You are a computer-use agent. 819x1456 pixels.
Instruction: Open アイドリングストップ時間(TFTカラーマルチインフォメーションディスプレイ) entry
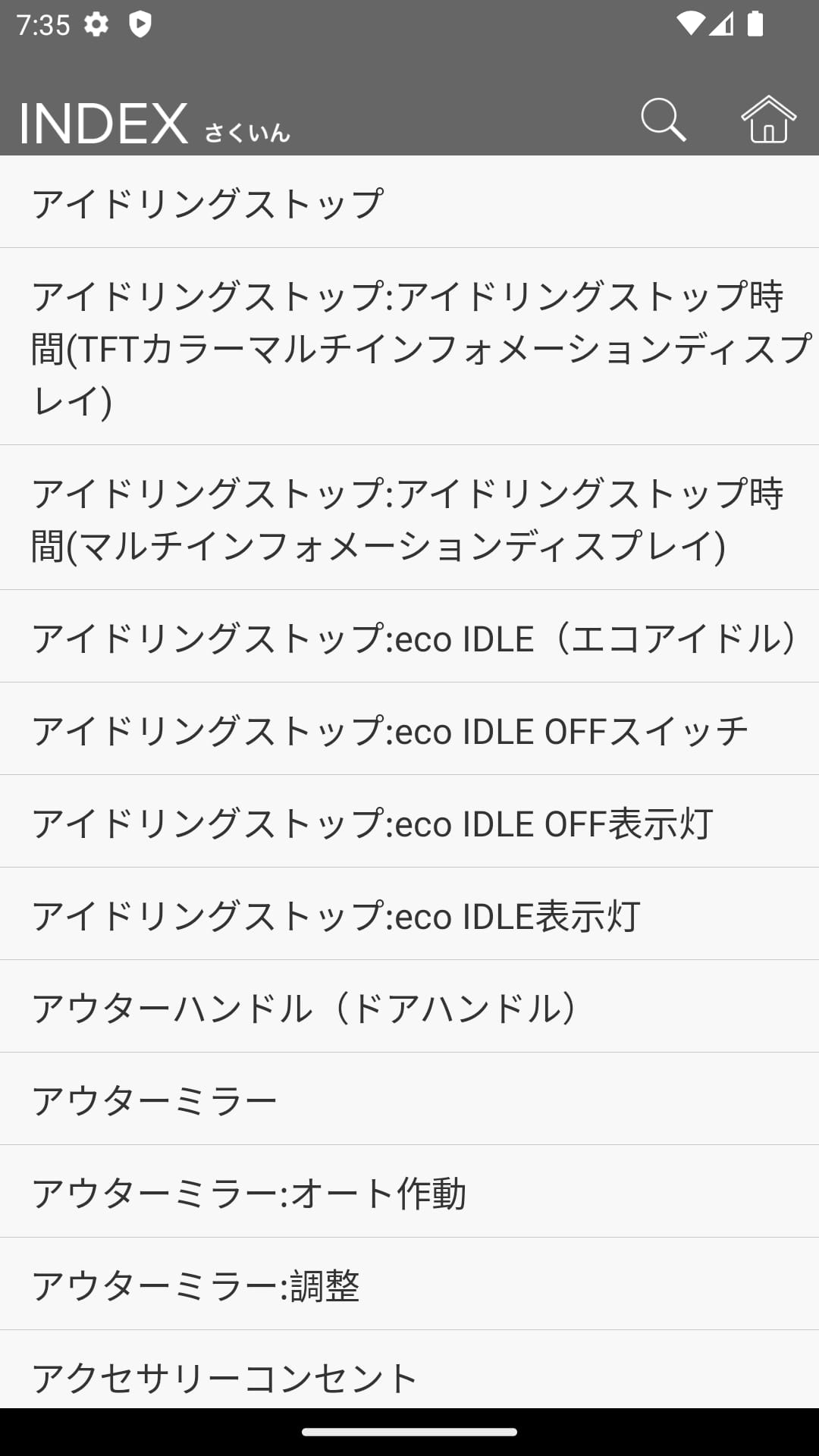coord(409,347)
